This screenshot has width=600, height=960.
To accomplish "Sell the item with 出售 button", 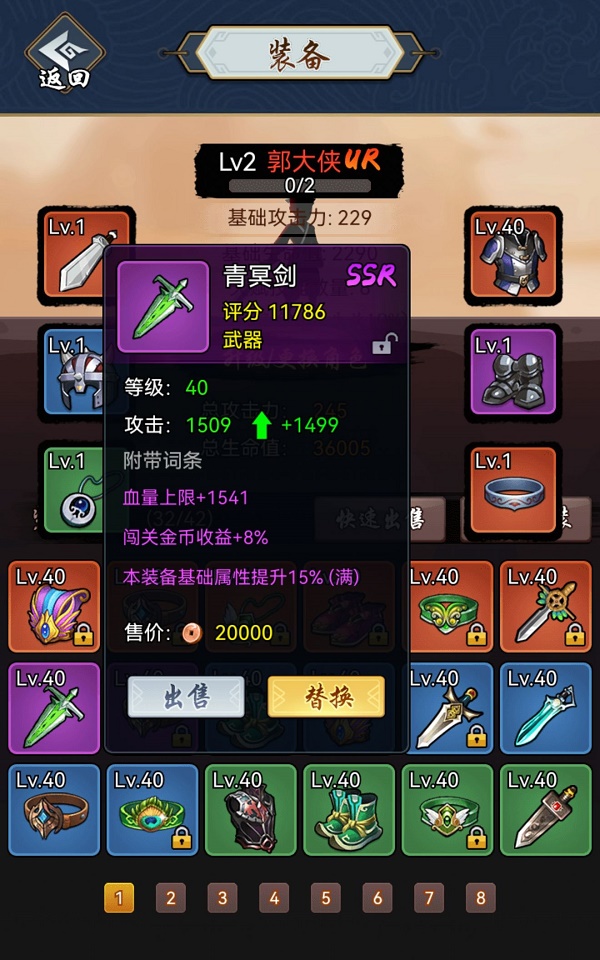I will tap(186, 696).
